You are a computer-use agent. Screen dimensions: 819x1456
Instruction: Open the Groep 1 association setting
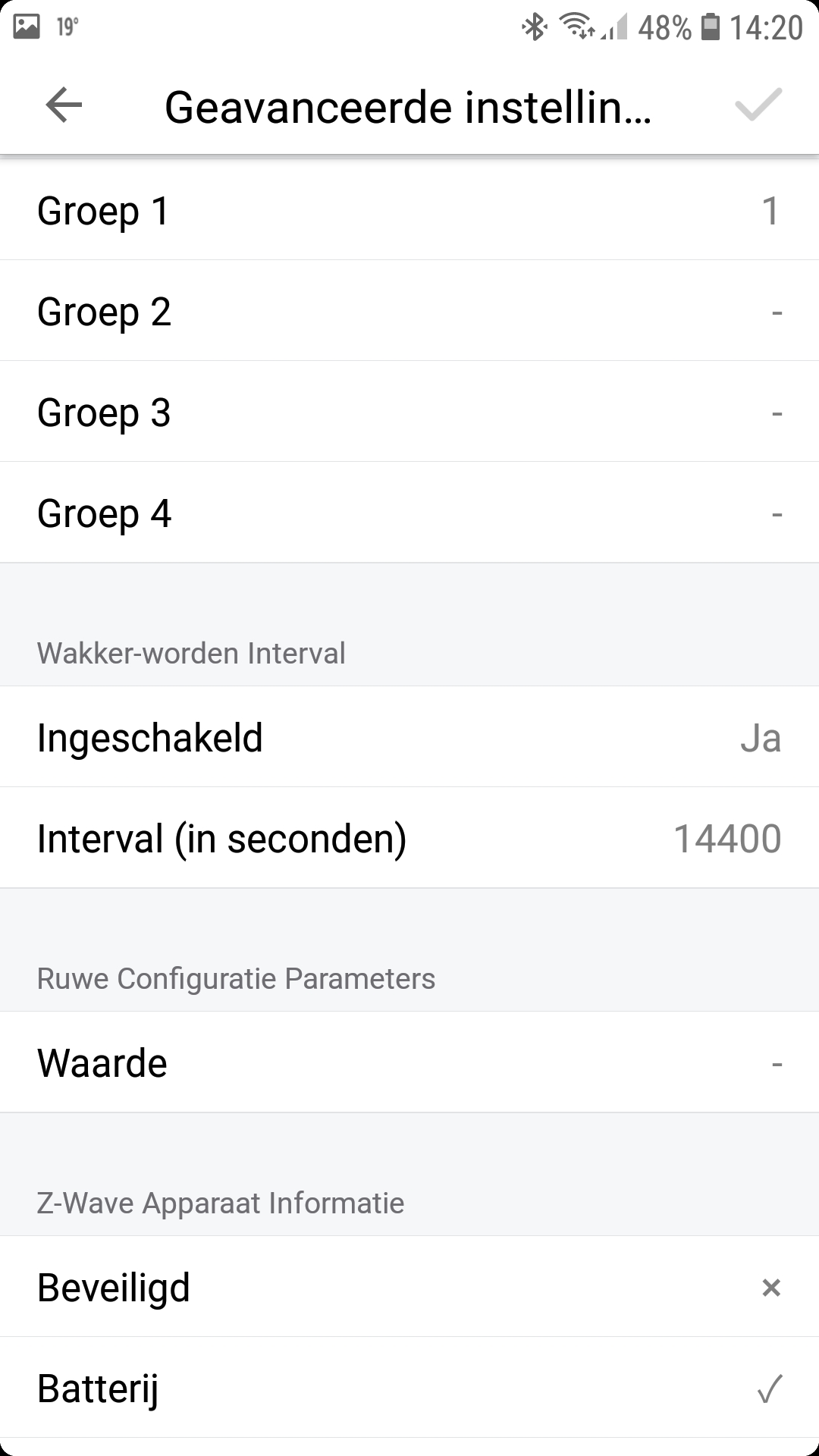(x=409, y=210)
